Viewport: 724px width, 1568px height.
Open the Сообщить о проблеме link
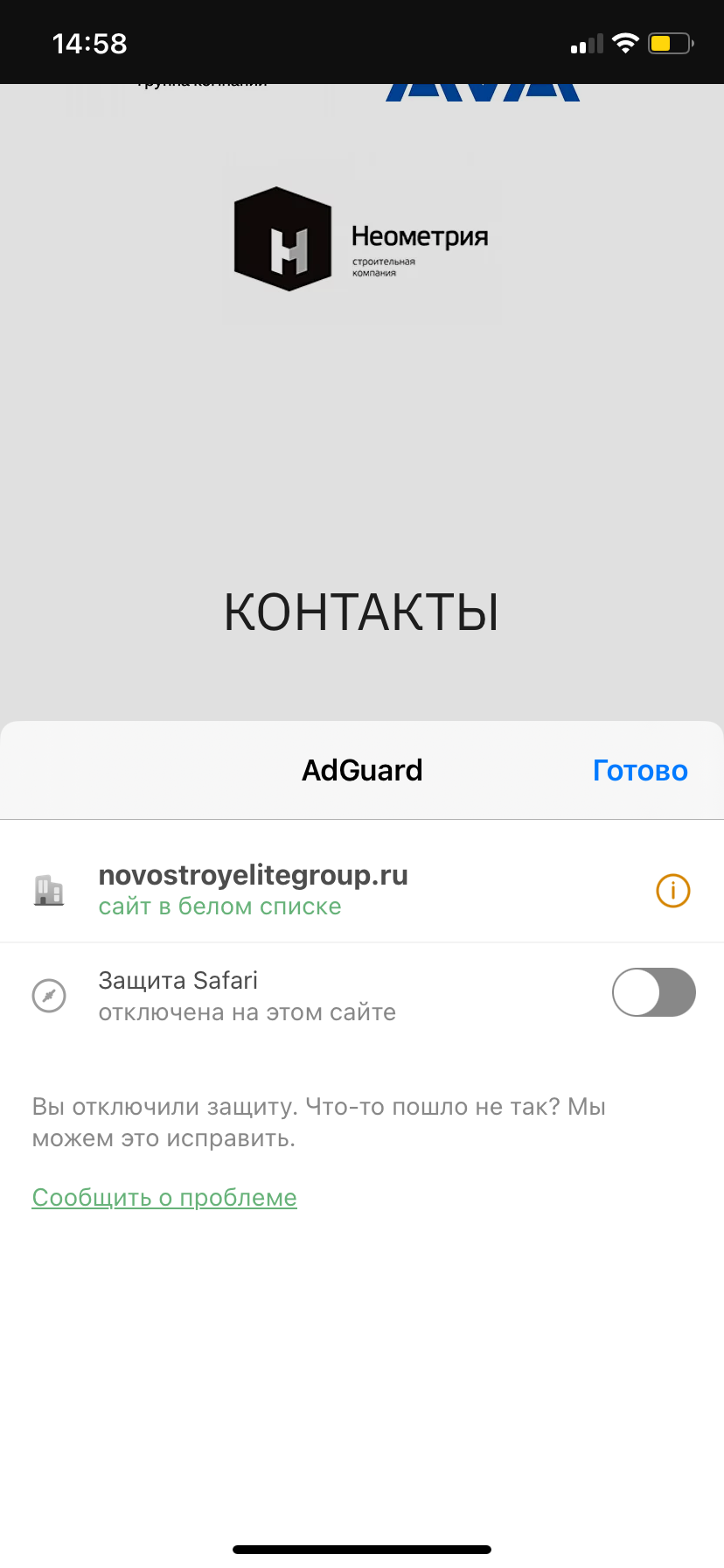pos(164,1197)
